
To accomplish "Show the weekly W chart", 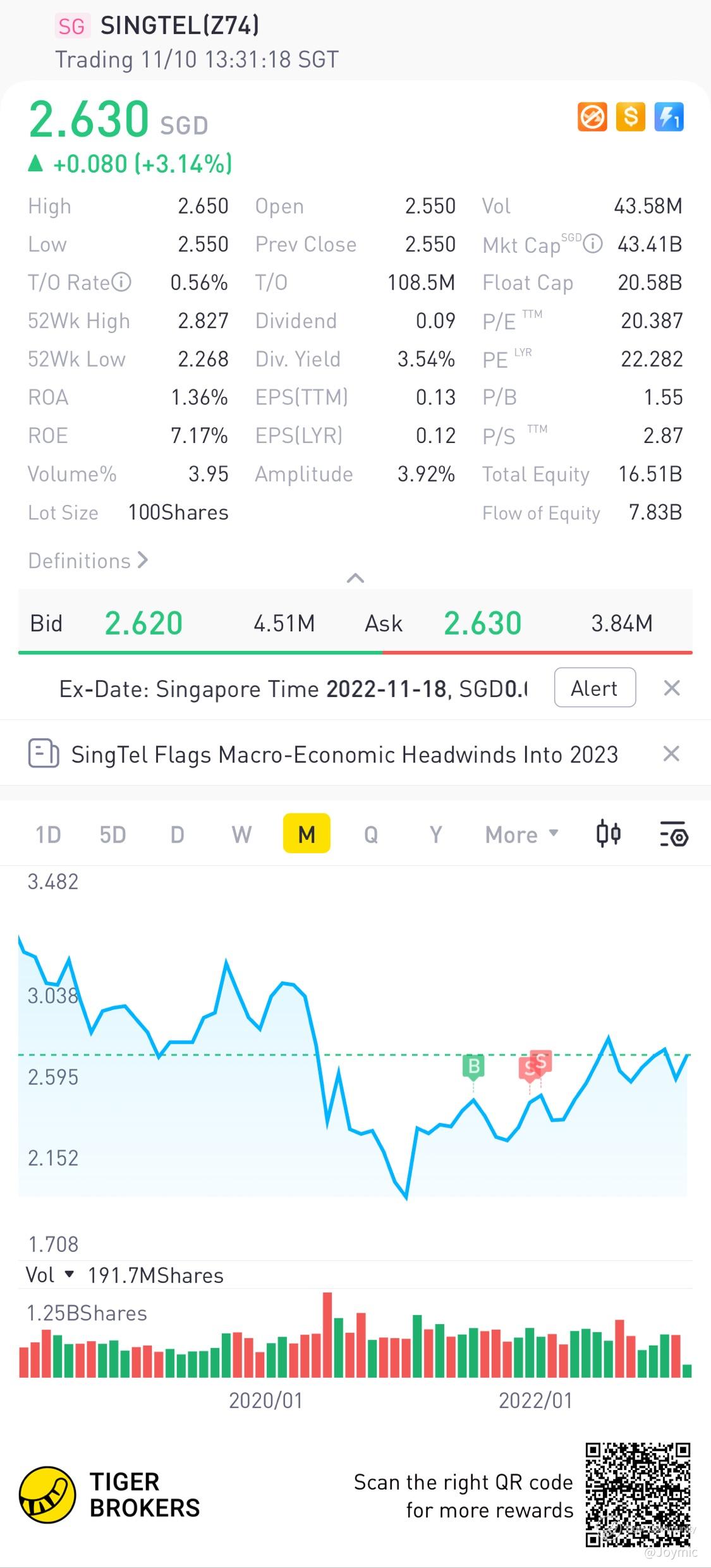I will tap(241, 835).
